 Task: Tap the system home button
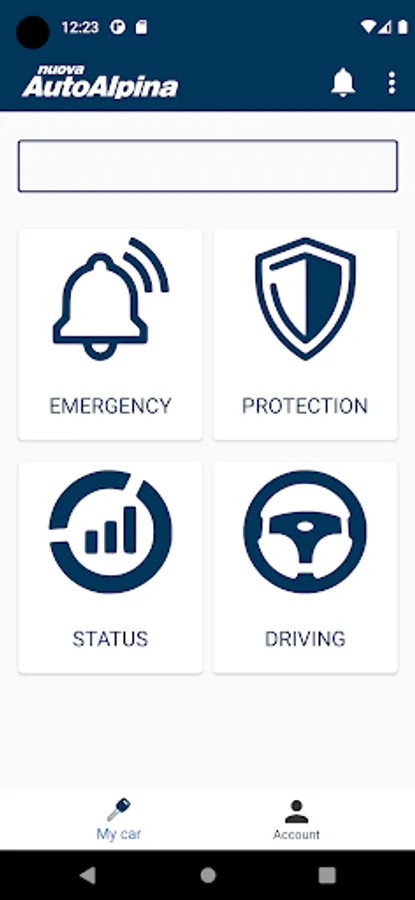(208, 875)
